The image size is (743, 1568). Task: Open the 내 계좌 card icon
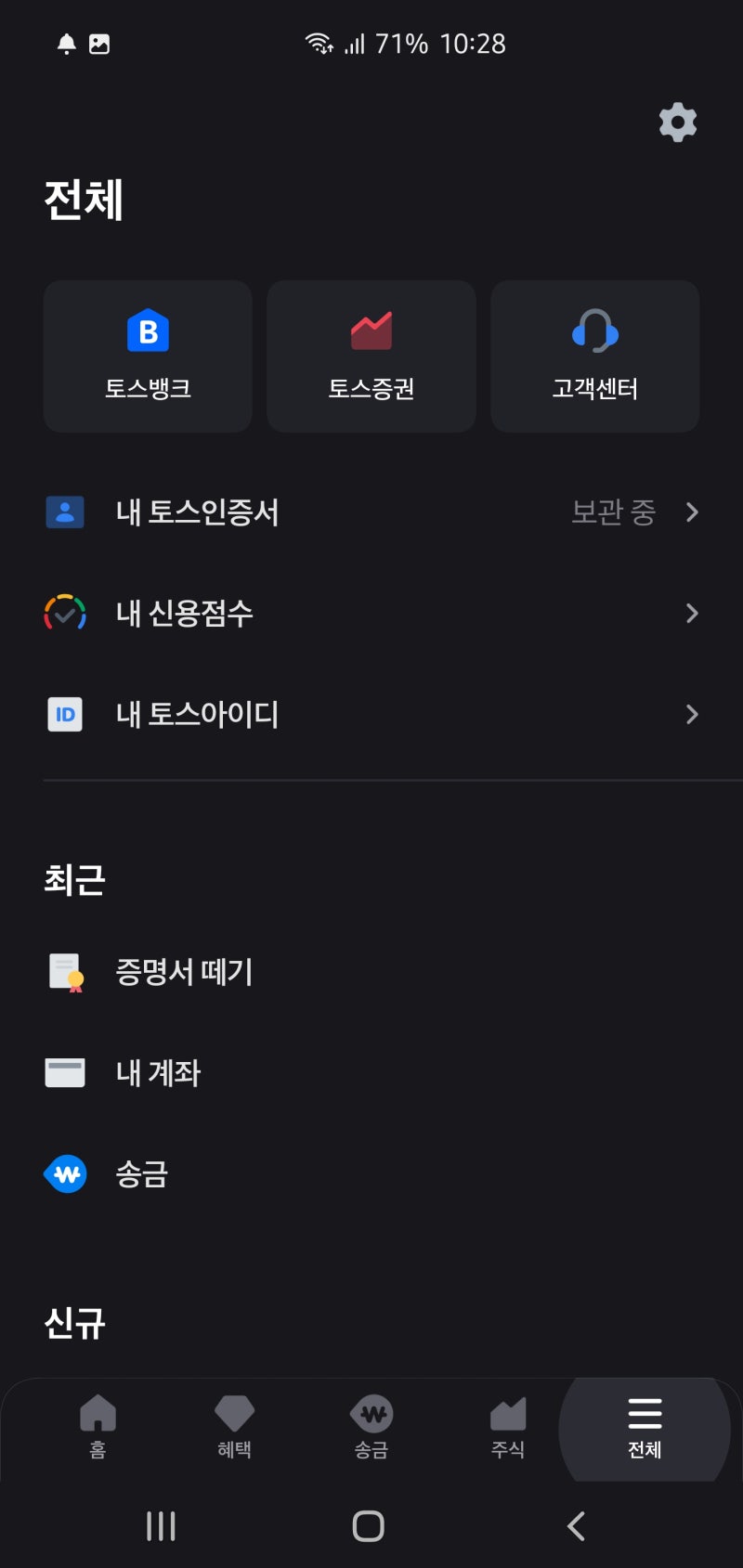(x=64, y=1072)
